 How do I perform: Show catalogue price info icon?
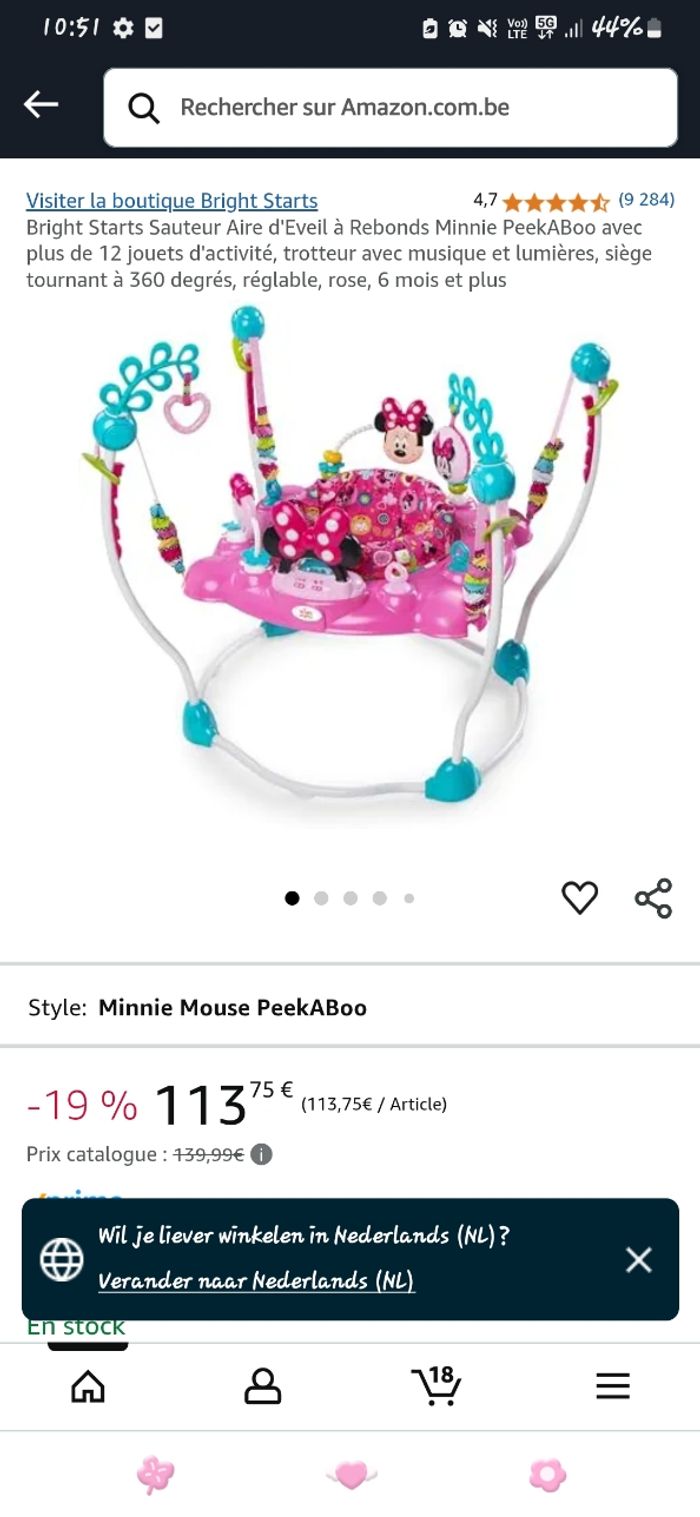click(261, 1154)
